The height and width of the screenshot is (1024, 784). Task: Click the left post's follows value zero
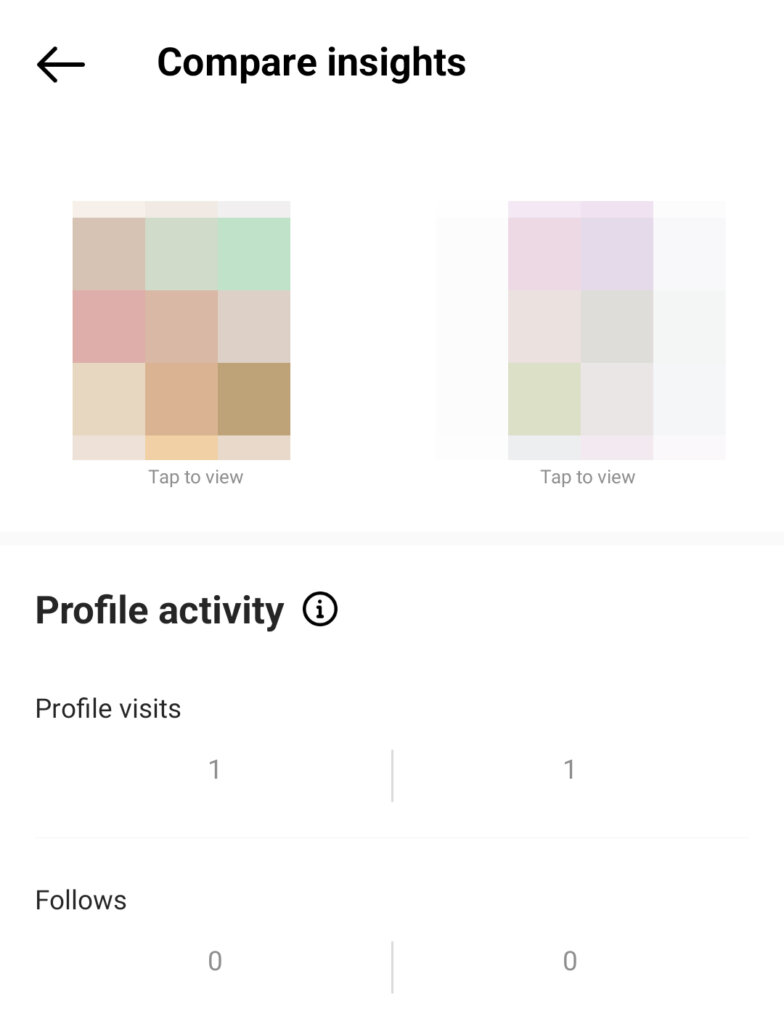coord(214,960)
